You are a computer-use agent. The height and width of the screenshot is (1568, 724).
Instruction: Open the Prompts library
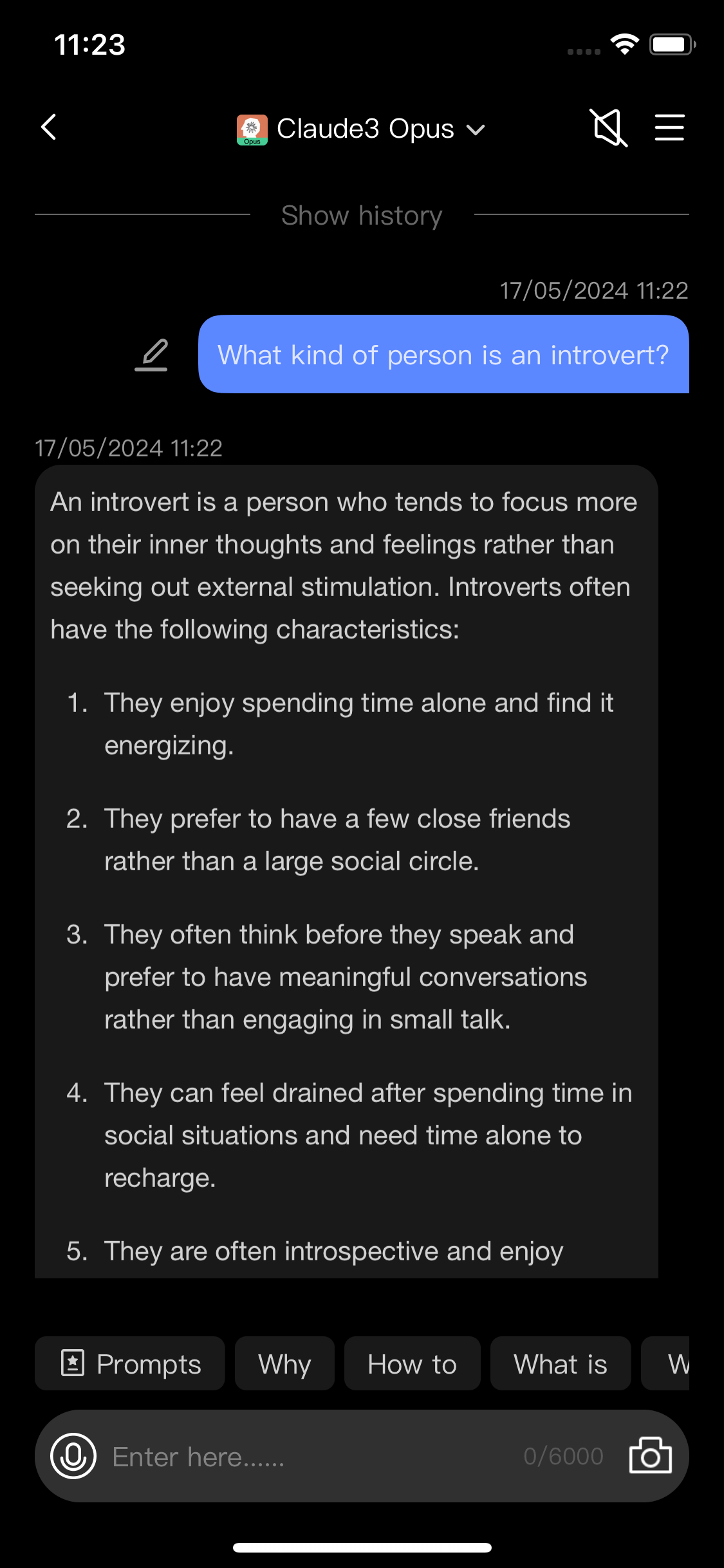[130, 1363]
